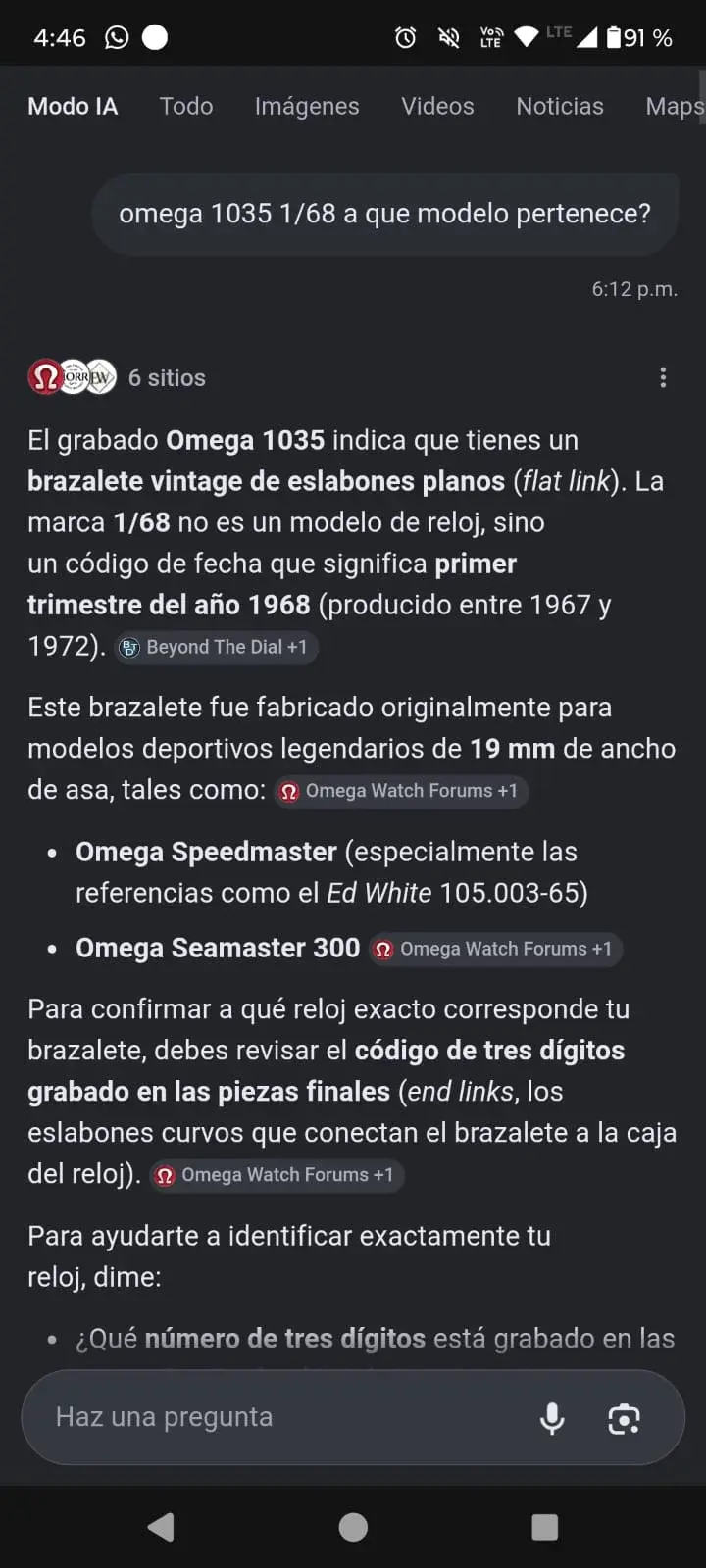
Task: Switch to the Imágenes tab
Action: click(307, 106)
